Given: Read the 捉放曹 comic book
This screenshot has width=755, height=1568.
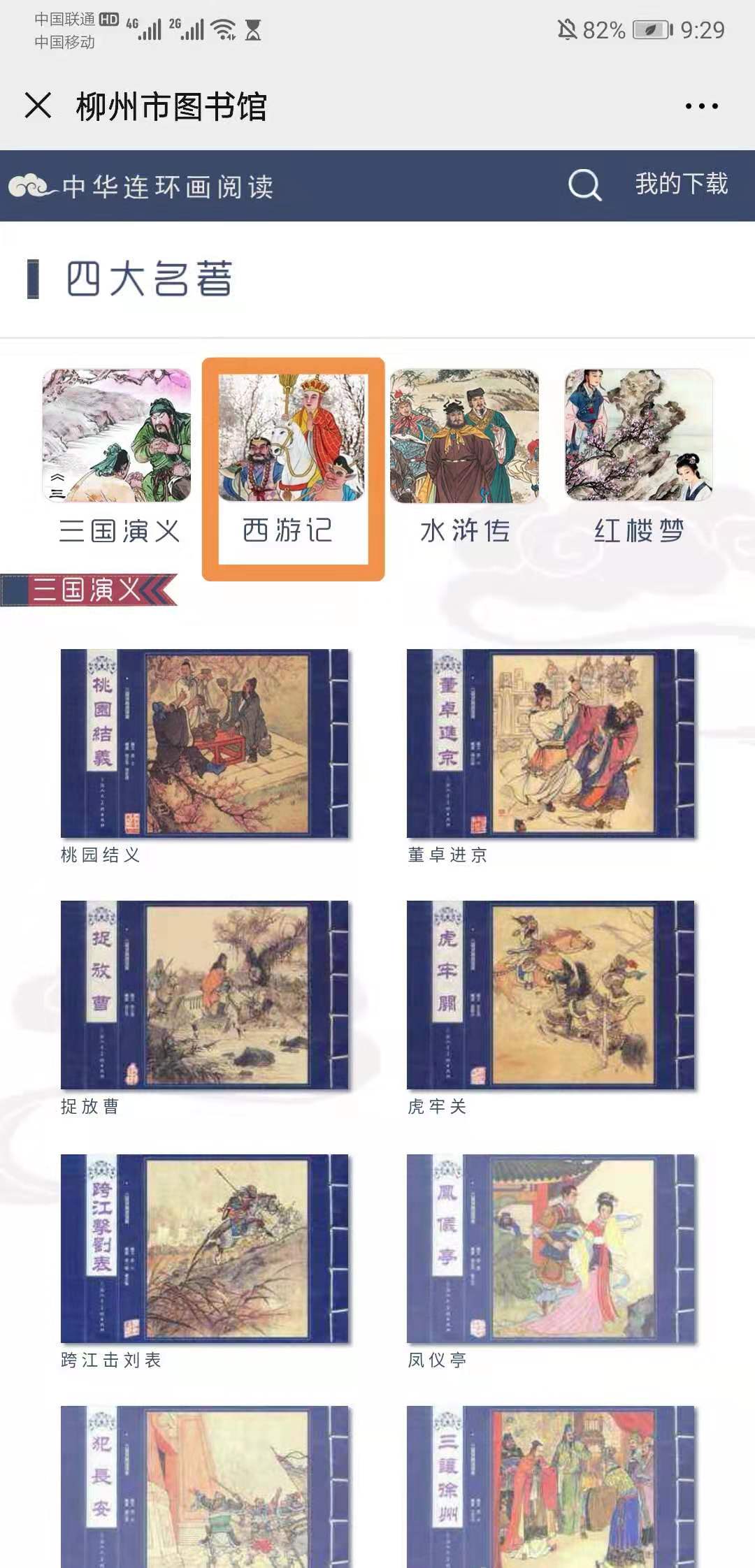Looking at the screenshot, I should 204,995.
